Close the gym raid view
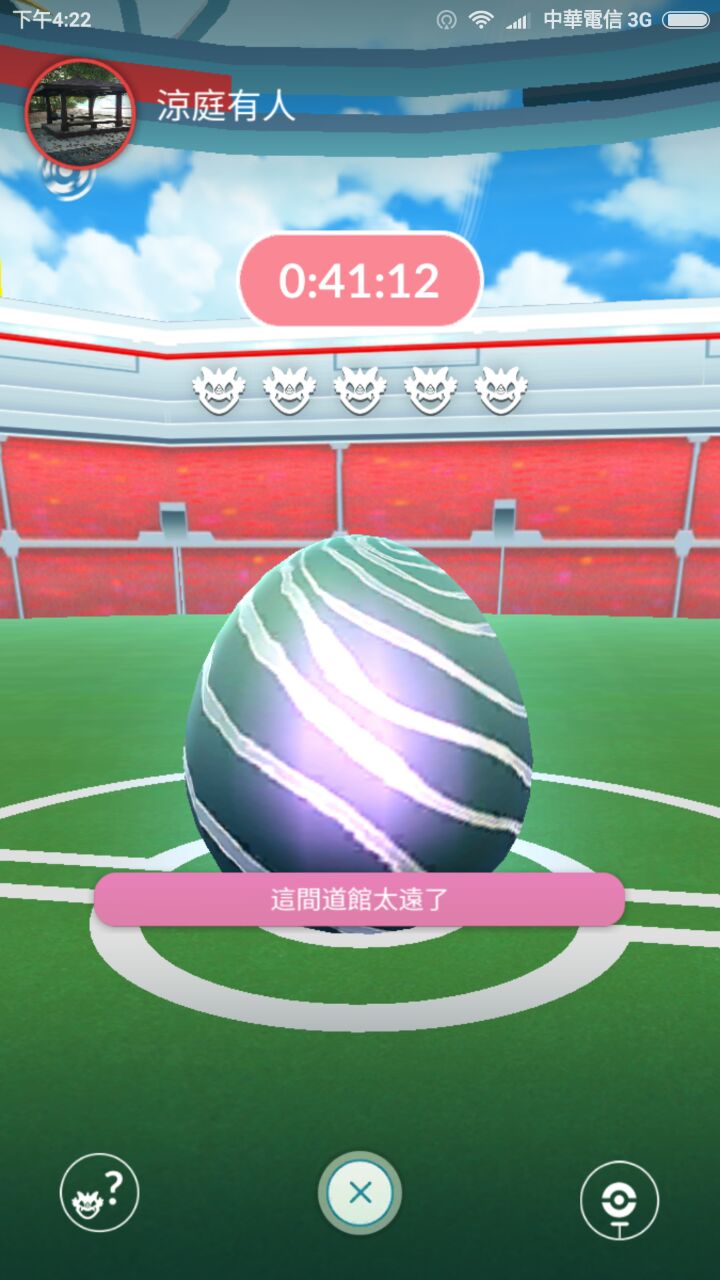Screen dimensions: 720x1280 click(x=360, y=1192)
